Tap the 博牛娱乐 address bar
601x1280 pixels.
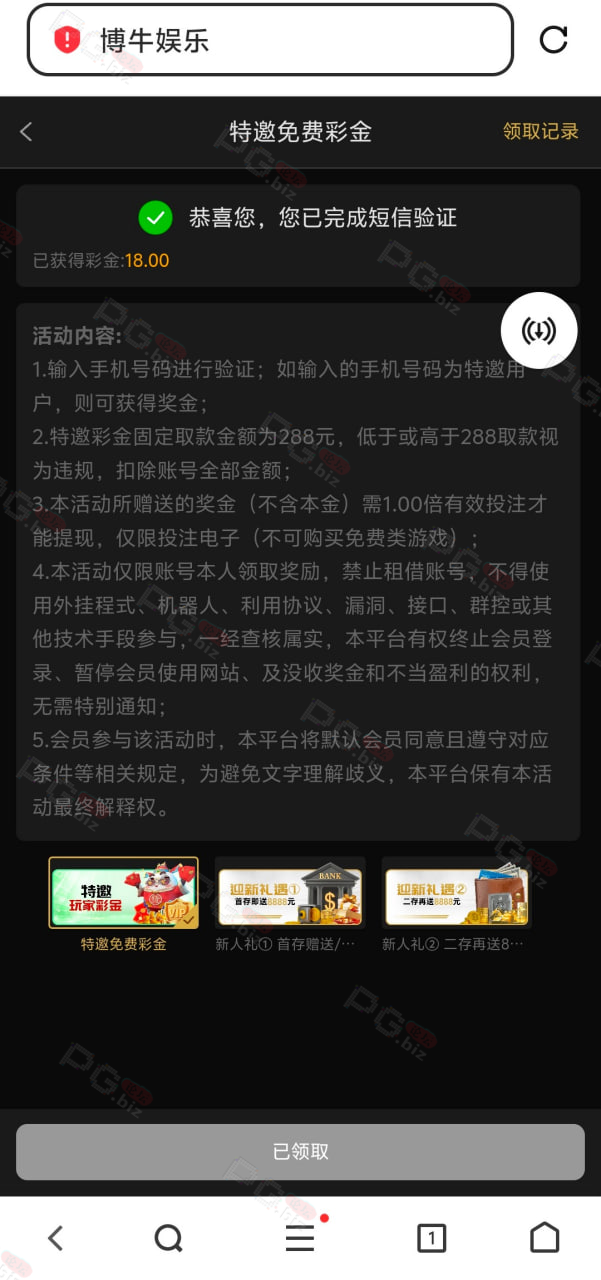tap(270, 40)
